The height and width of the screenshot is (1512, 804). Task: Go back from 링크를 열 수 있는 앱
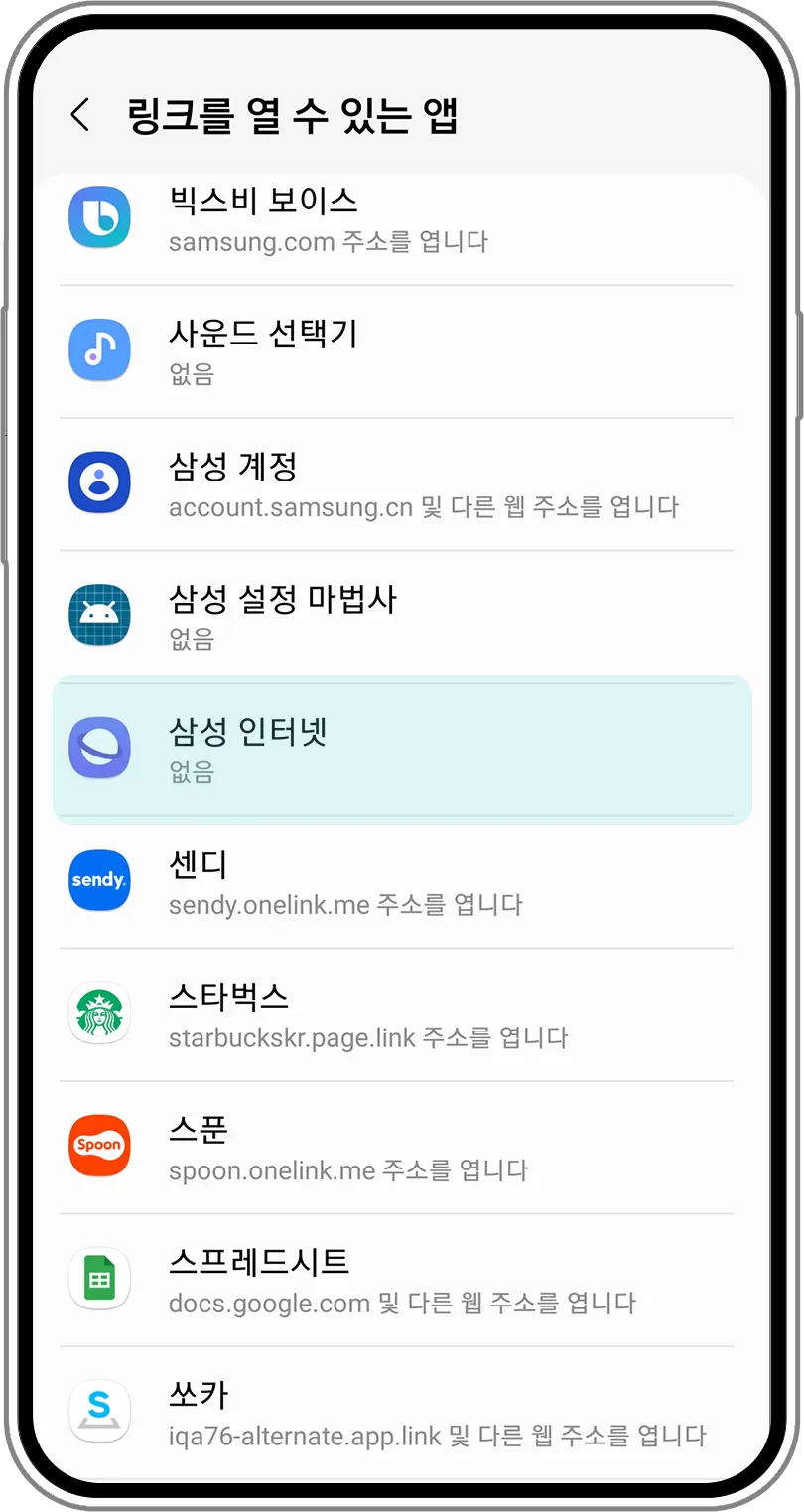point(80,116)
